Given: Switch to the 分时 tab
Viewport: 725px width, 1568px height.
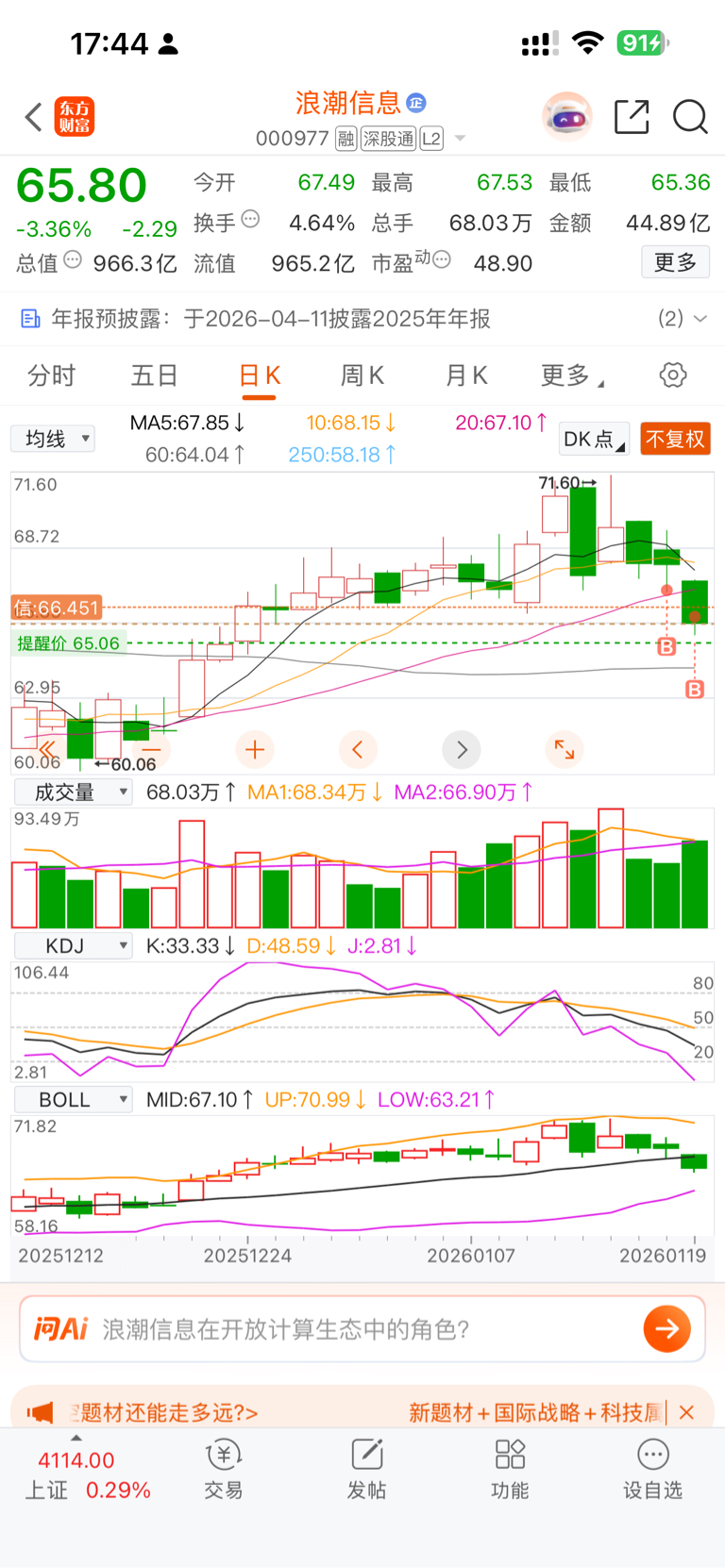Looking at the screenshot, I should [x=51, y=375].
